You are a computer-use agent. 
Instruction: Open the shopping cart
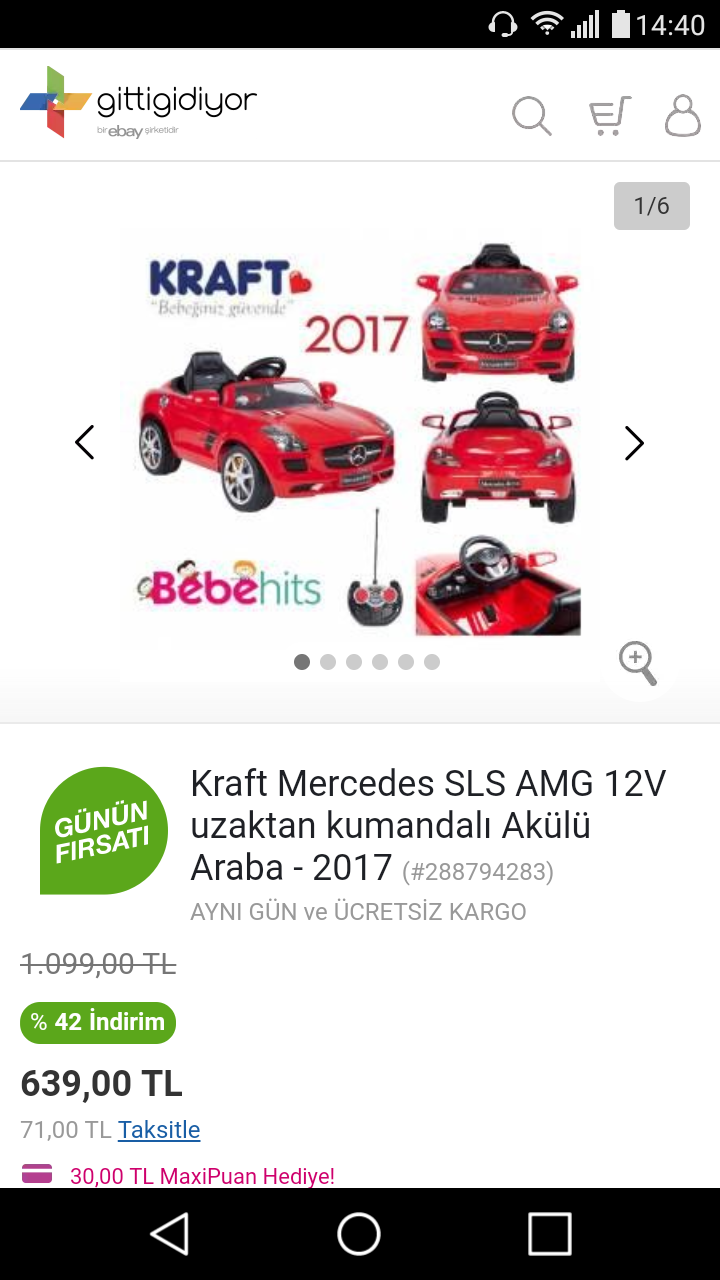tap(609, 116)
